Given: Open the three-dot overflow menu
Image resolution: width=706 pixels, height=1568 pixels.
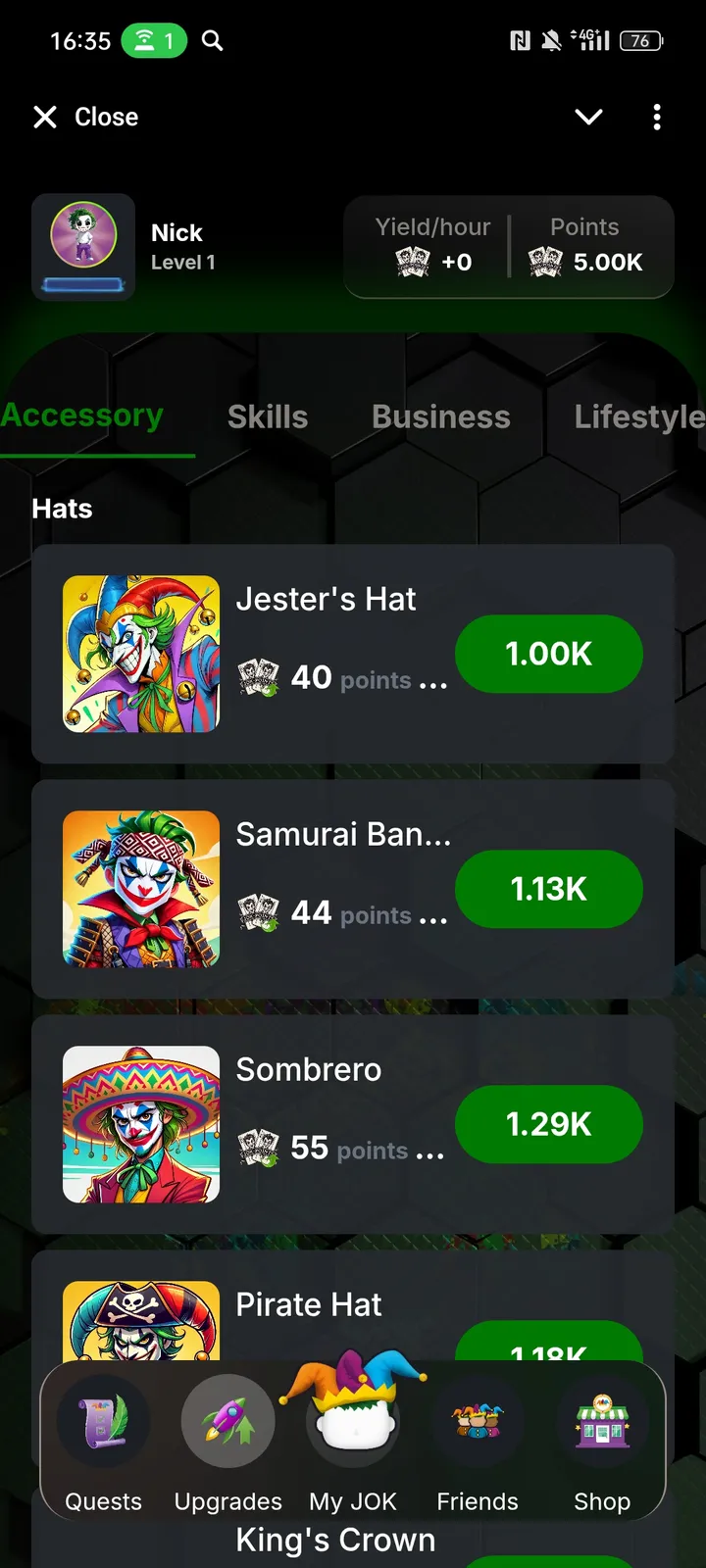Looking at the screenshot, I should point(656,117).
